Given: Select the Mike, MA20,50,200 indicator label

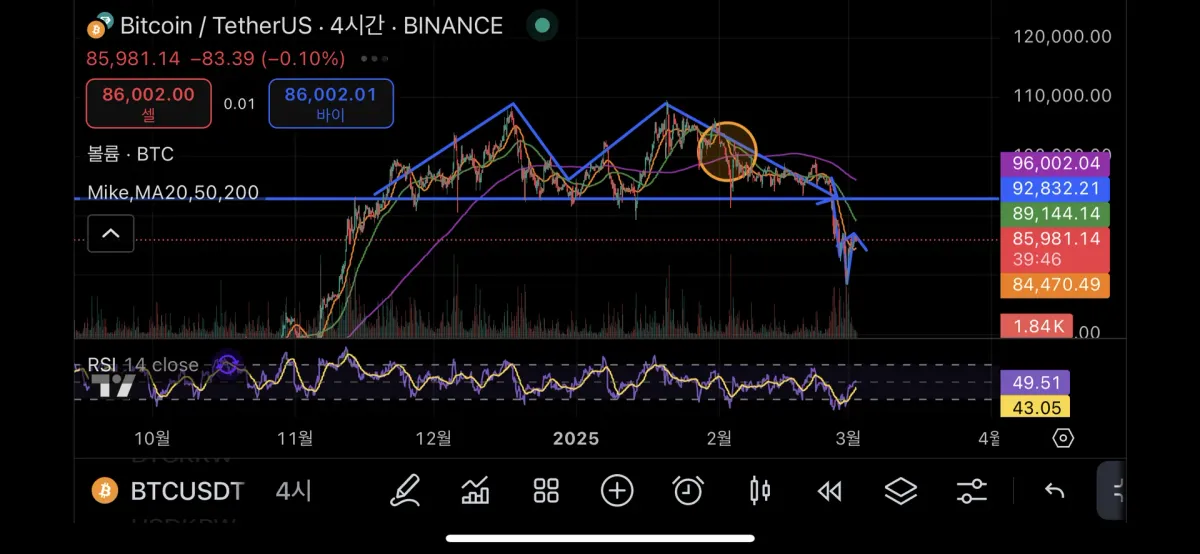Looking at the screenshot, I should tap(173, 192).
